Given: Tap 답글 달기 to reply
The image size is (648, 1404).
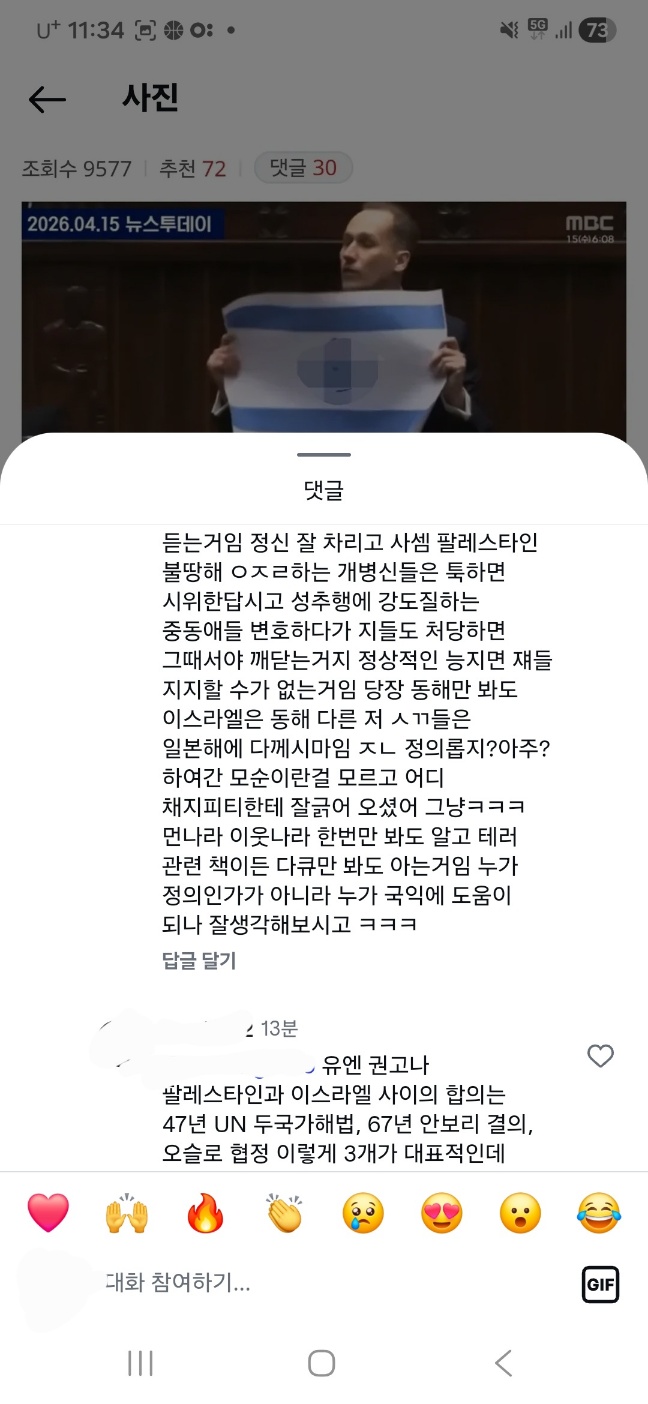Looking at the screenshot, I should (x=199, y=961).
